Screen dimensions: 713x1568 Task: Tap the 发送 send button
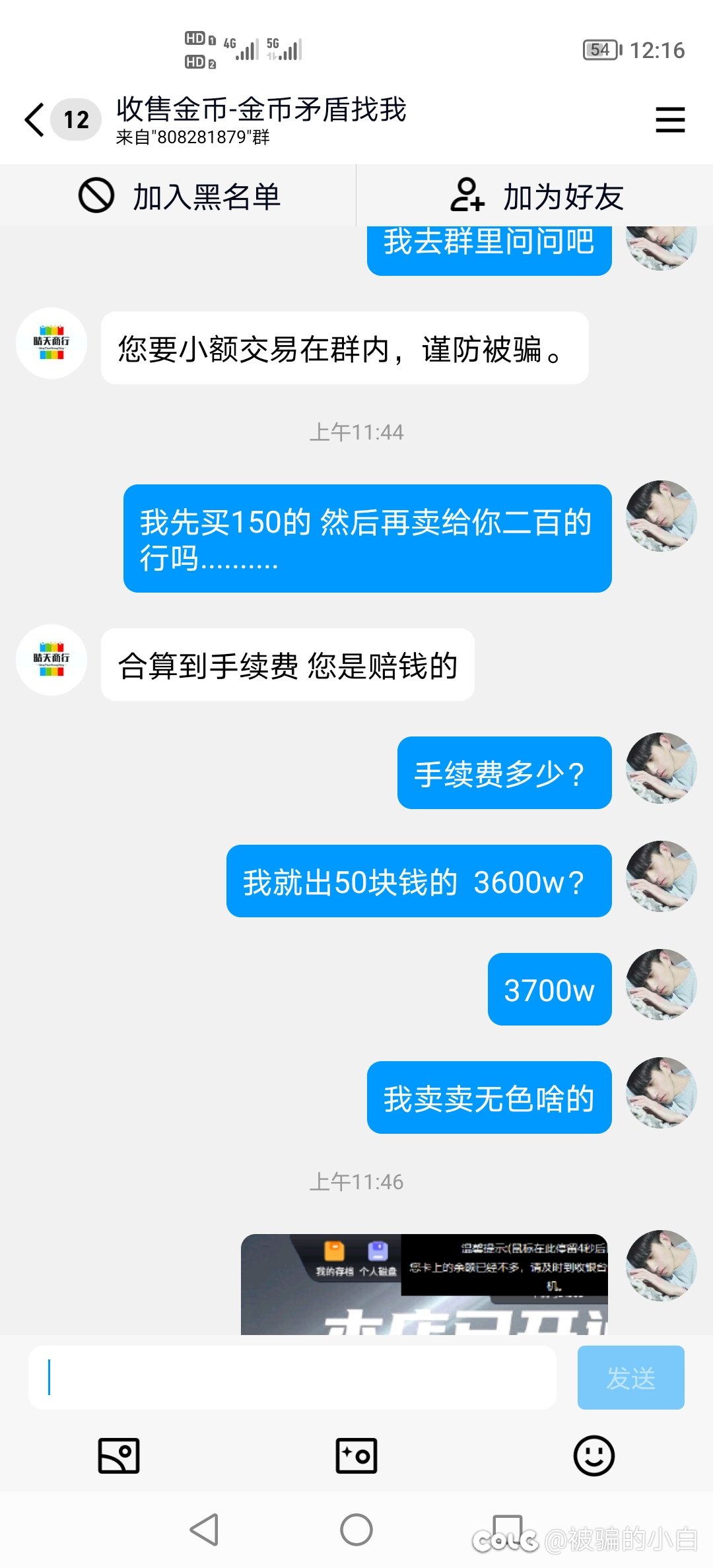click(630, 1378)
